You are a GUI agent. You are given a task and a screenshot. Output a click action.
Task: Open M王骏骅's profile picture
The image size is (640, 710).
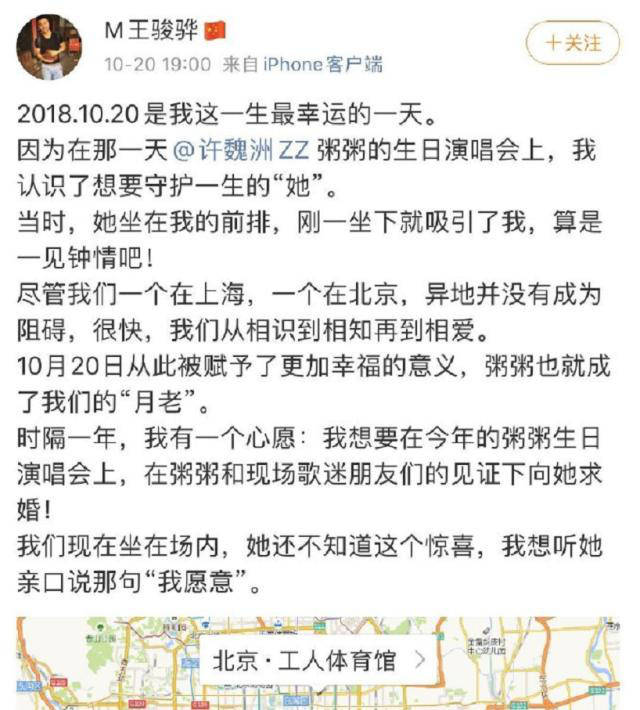click(x=49, y=47)
